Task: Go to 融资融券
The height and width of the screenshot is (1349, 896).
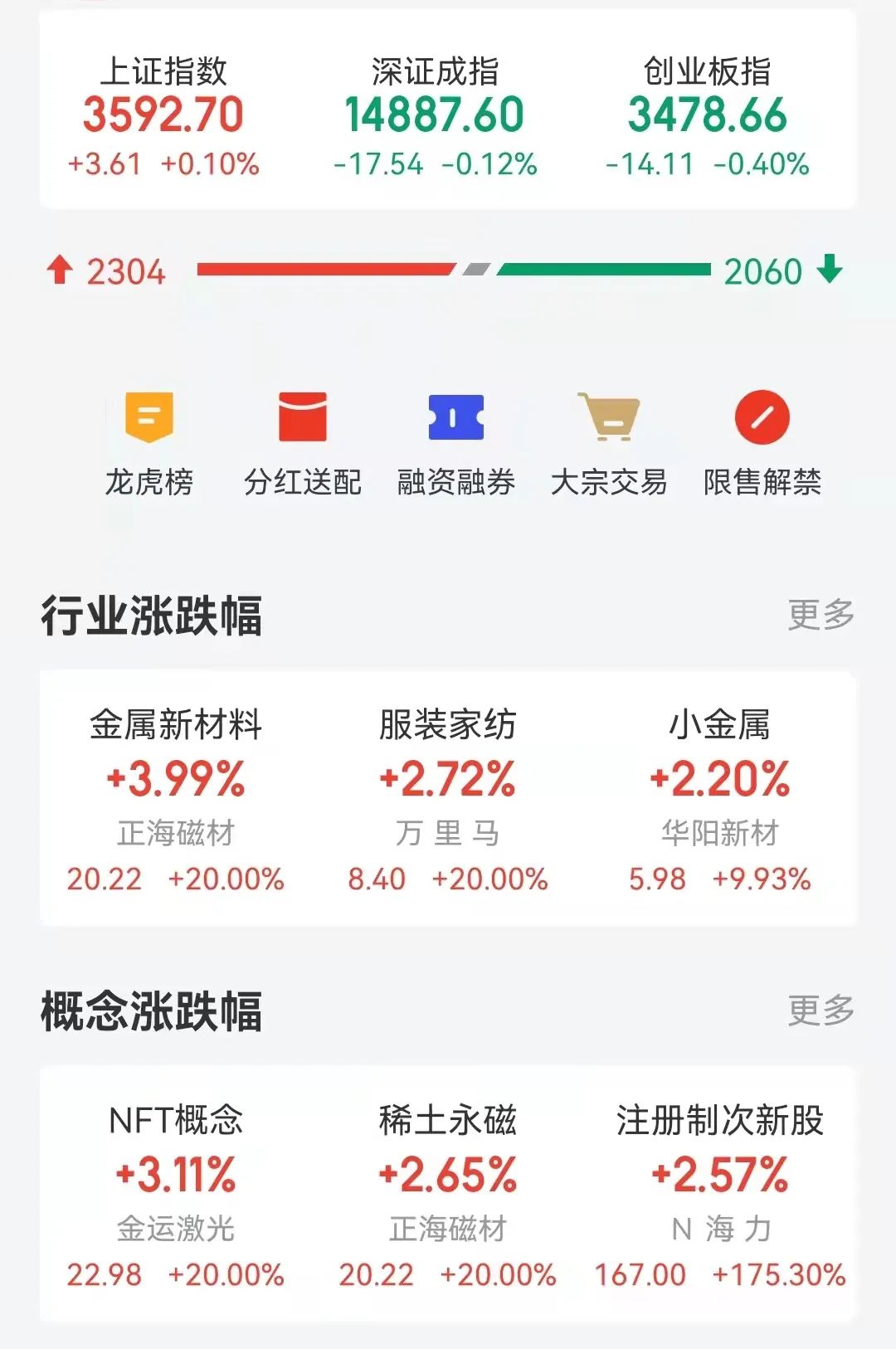Action: (x=455, y=444)
